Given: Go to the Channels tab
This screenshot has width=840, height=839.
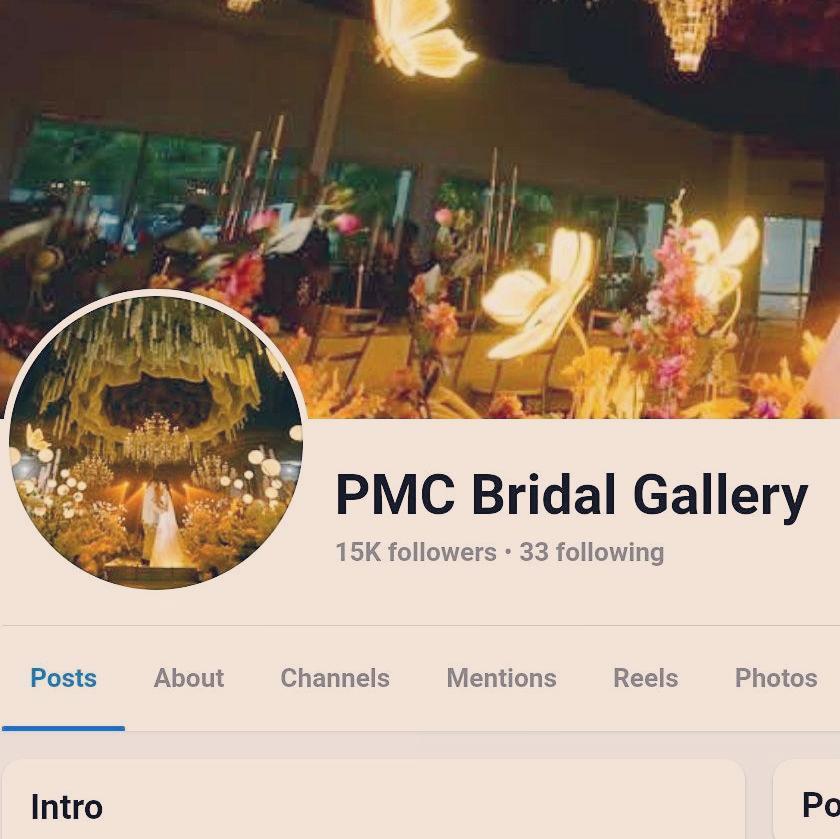Looking at the screenshot, I should pos(335,678).
